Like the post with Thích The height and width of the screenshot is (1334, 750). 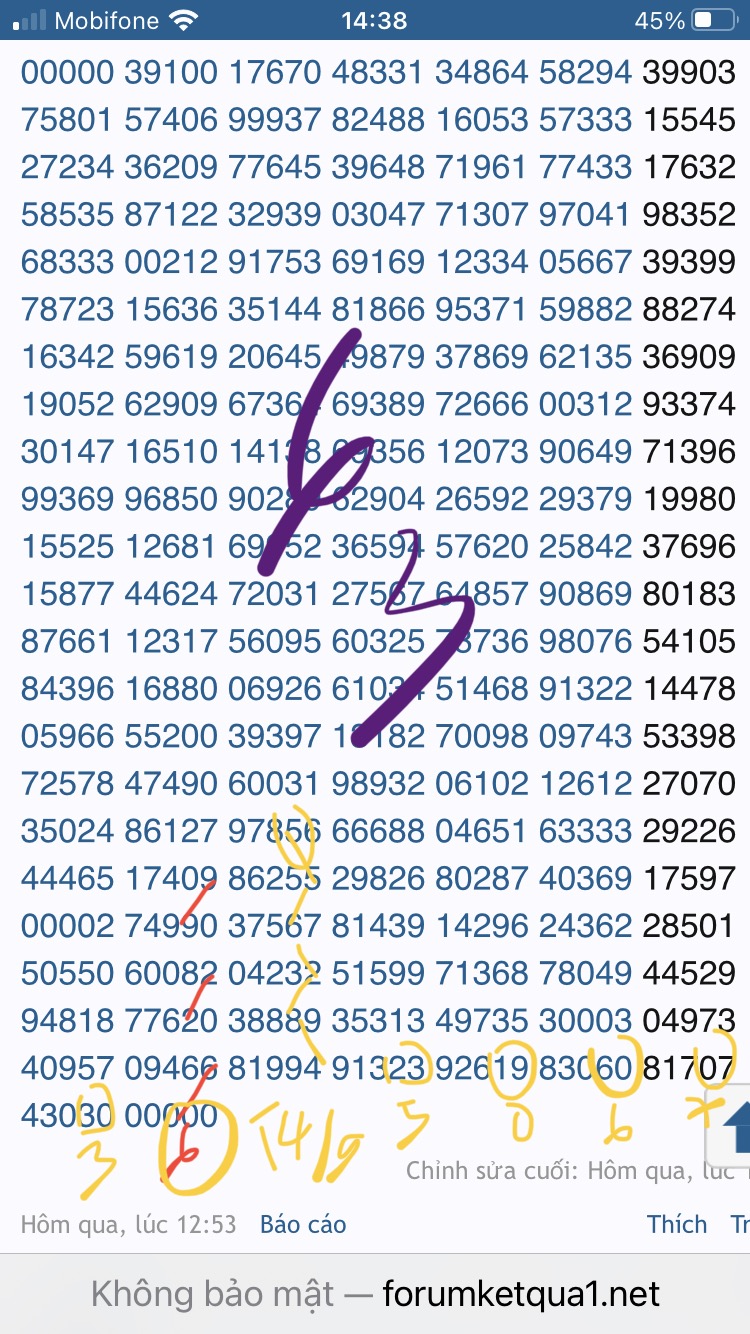[677, 1224]
